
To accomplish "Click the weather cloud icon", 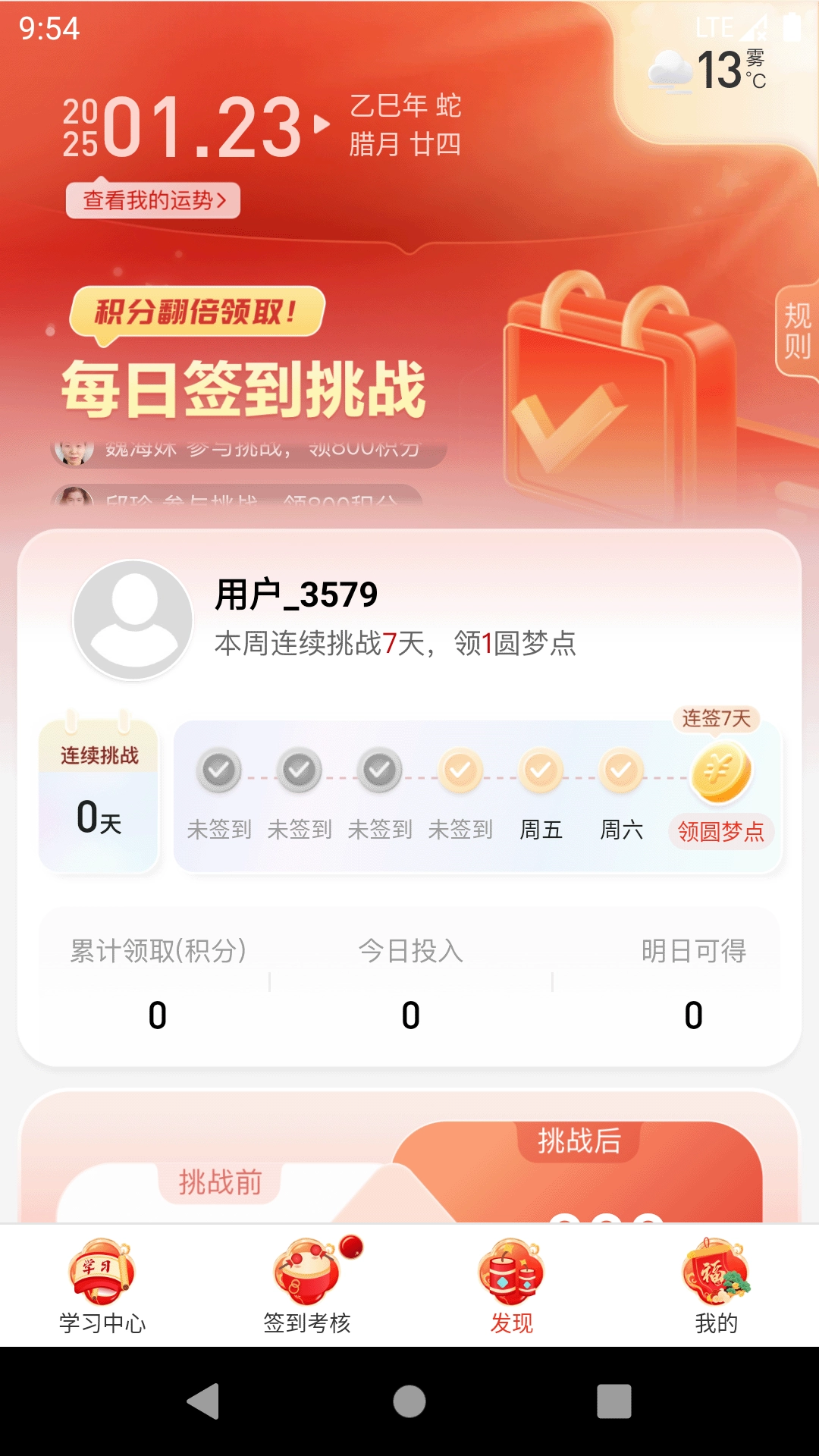I will pyautogui.click(x=670, y=68).
